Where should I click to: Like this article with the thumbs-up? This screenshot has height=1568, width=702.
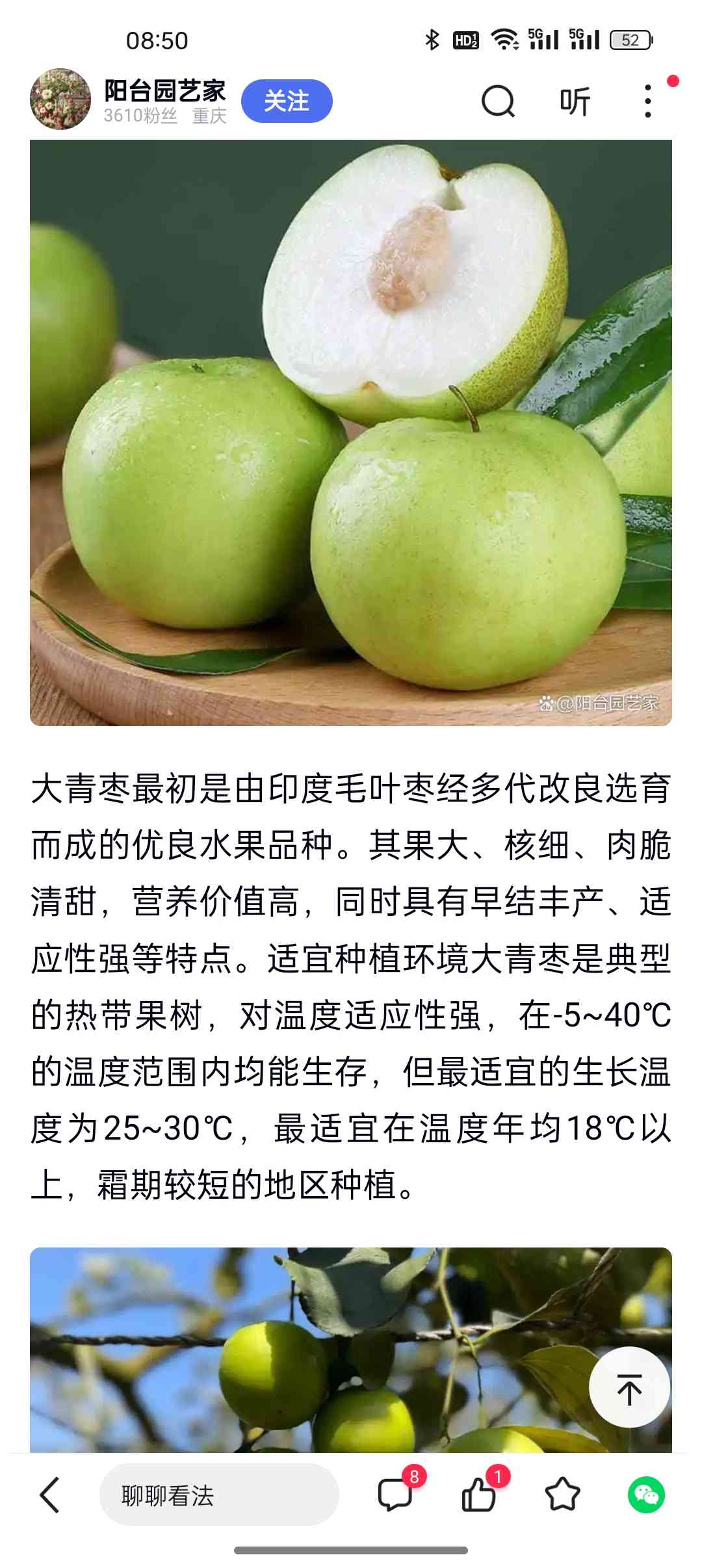click(480, 1493)
